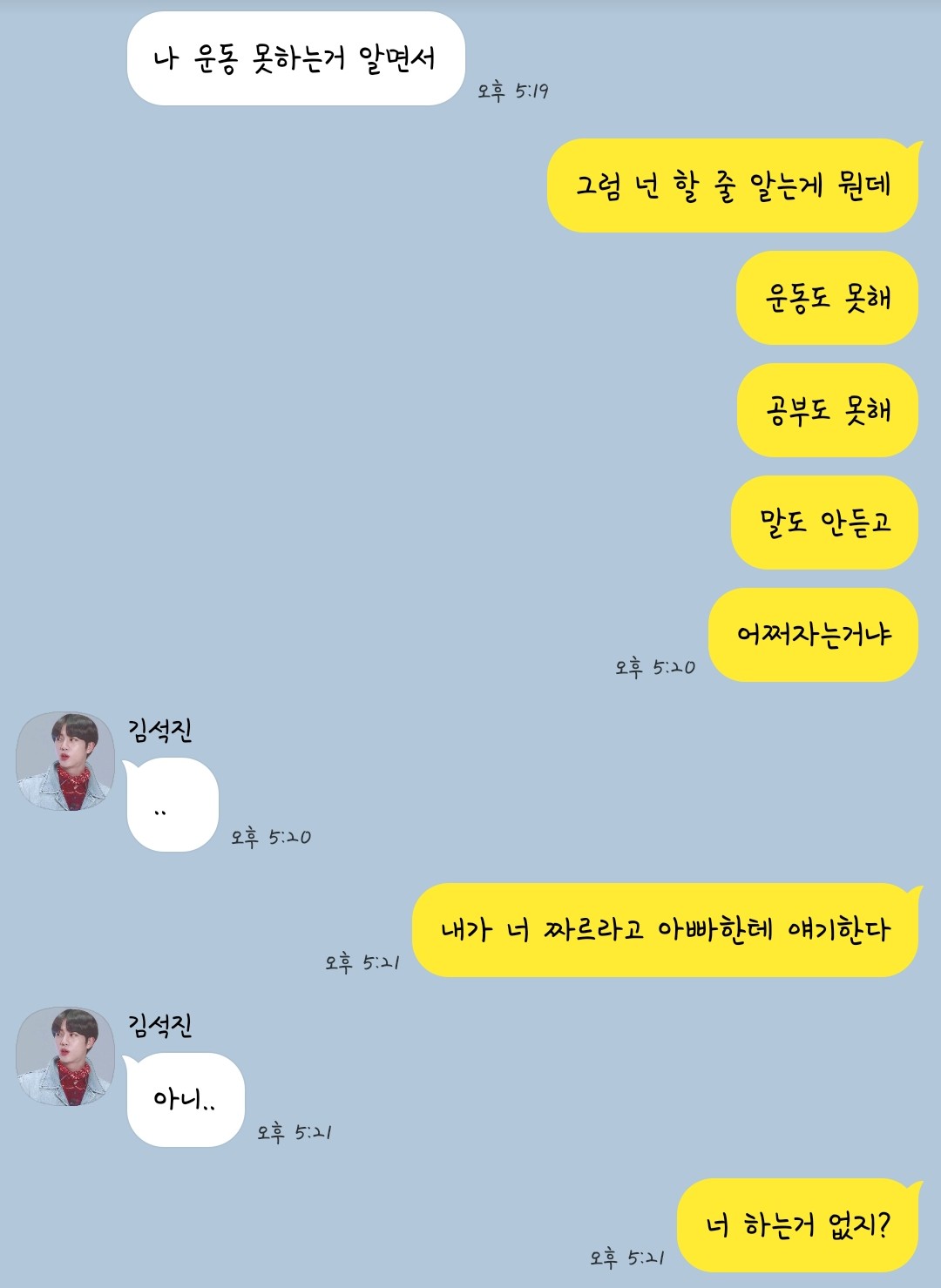This screenshot has width=941, height=1288.
Task: Open 김석진's profile photo beside the '..' message
Action: pyautogui.click(x=65, y=761)
